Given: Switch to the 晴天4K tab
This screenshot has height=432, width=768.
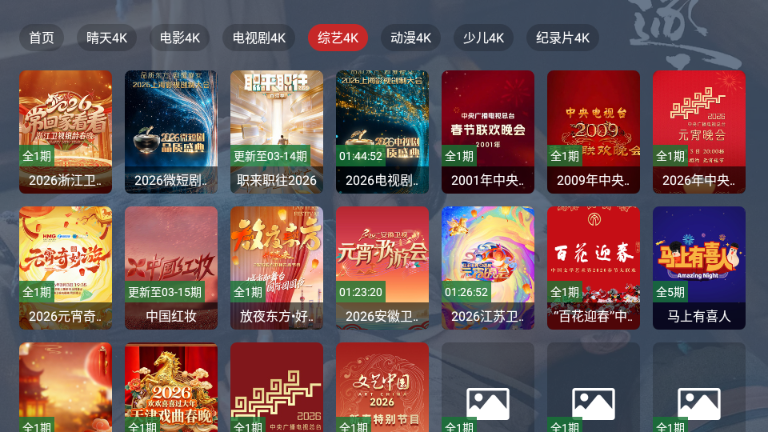Looking at the screenshot, I should coord(107,38).
